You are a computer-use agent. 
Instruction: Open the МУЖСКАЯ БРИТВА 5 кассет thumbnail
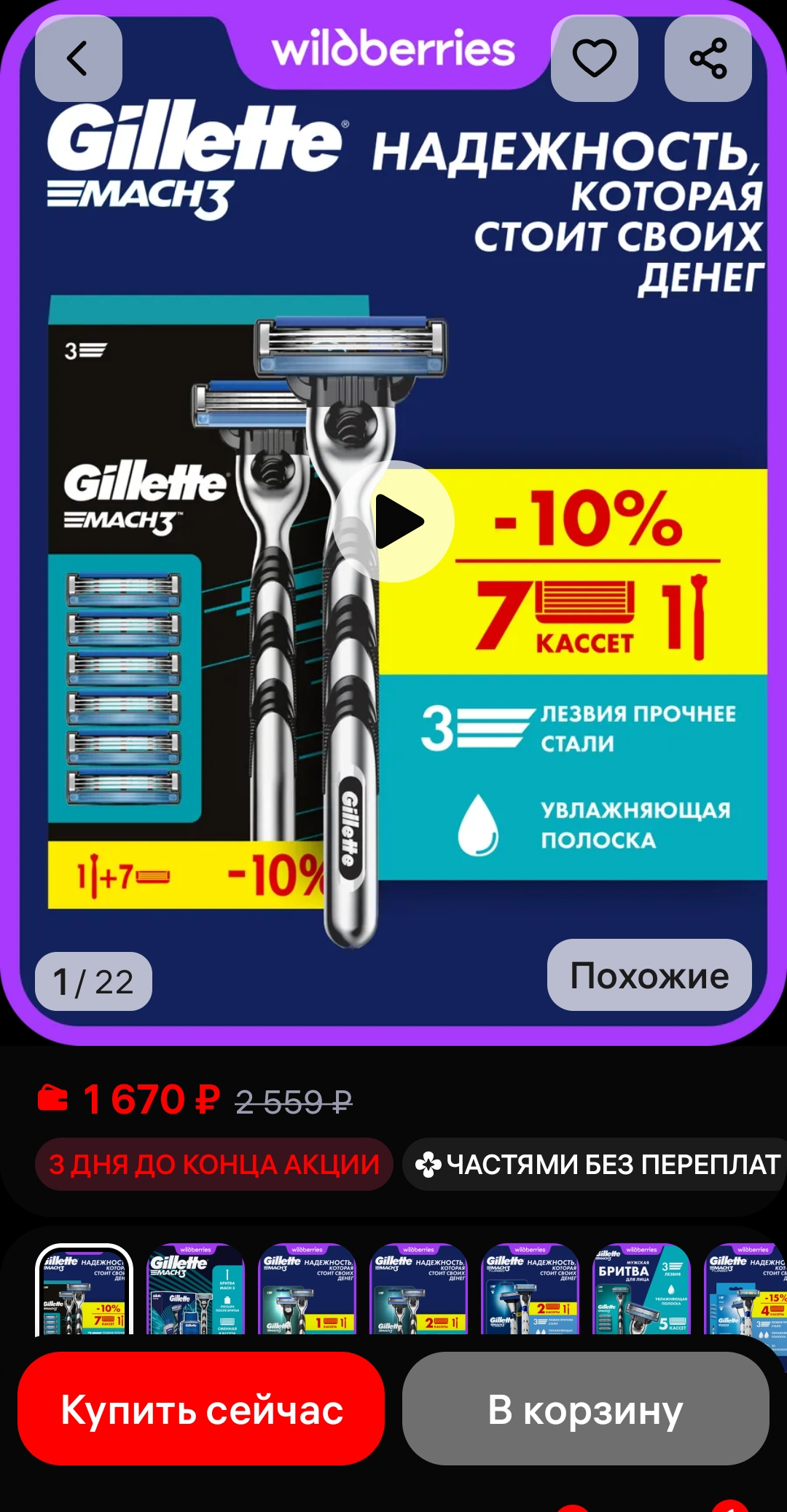tap(641, 1290)
